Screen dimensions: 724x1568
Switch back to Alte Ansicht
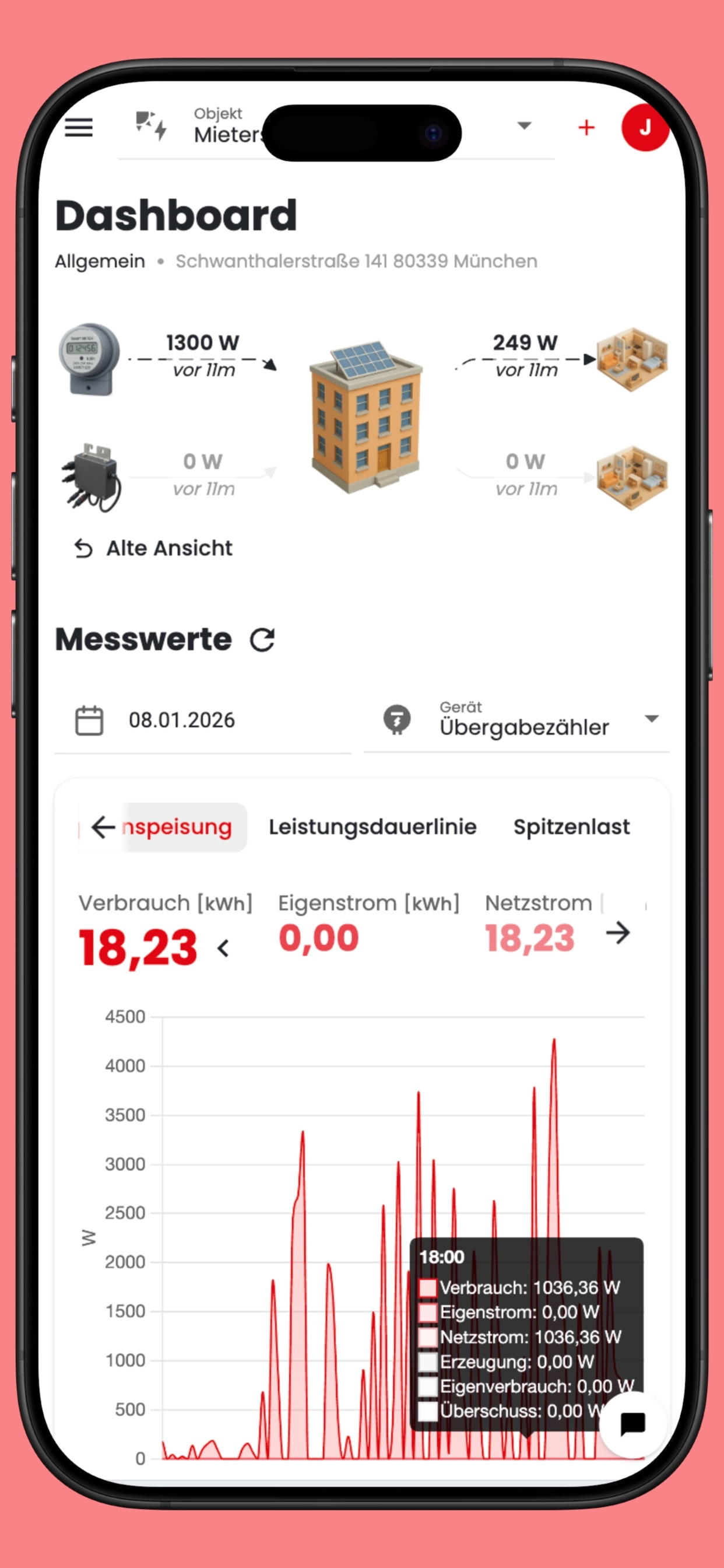click(153, 548)
